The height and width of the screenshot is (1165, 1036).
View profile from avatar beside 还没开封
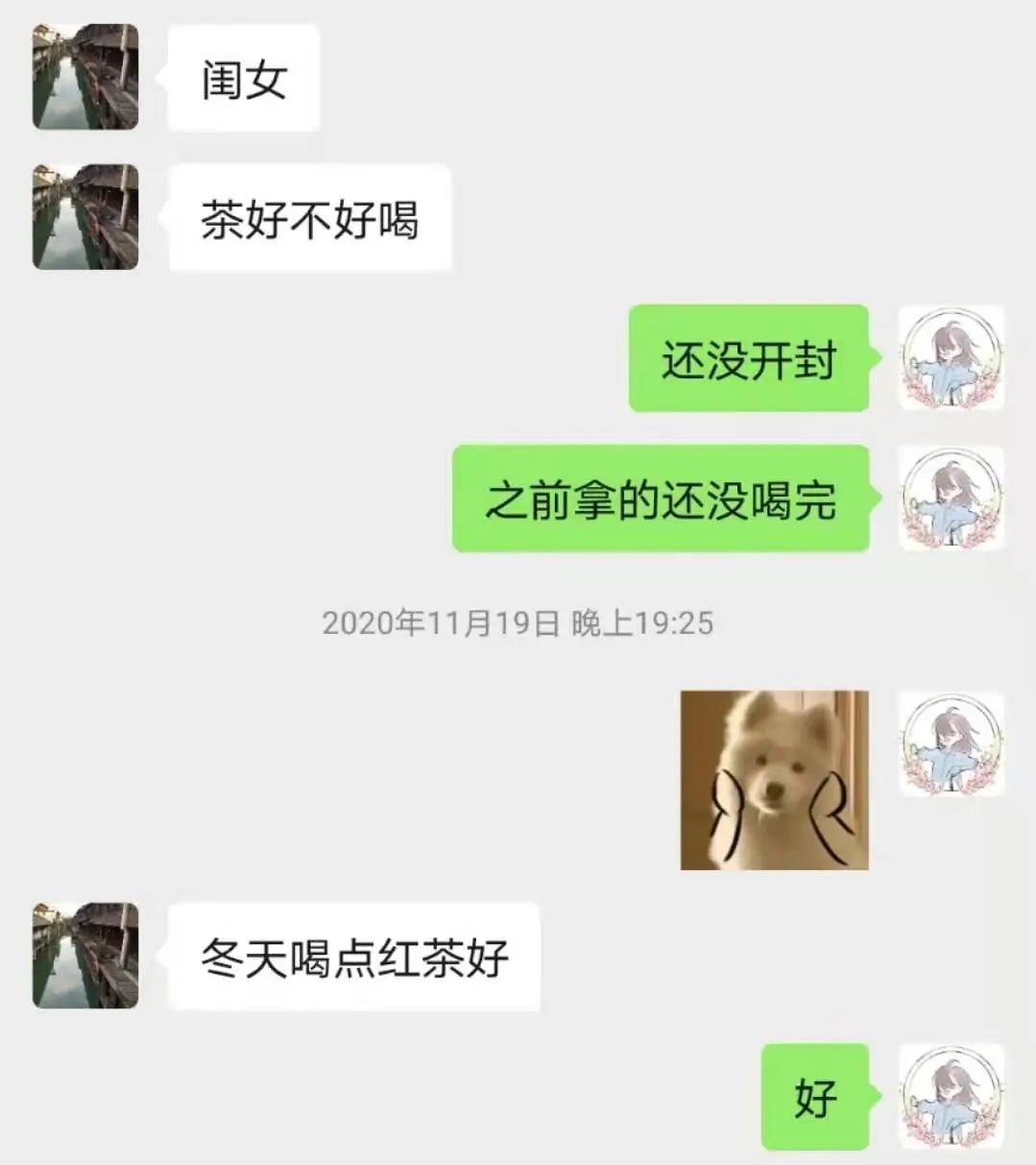pyautogui.click(x=951, y=357)
